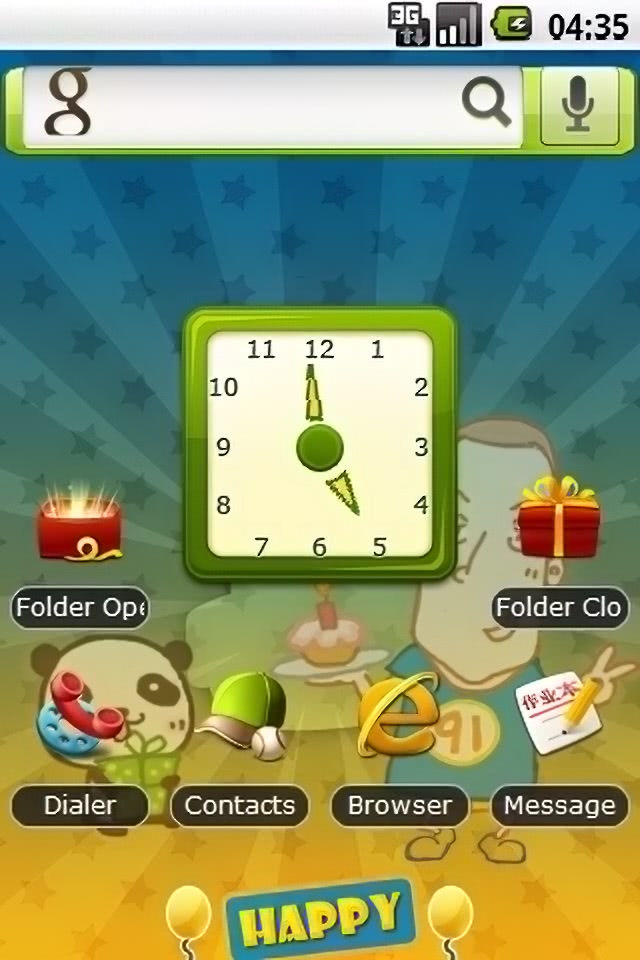The height and width of the screenshot is (960, 640).
Task: Open the analog clock widget
Action: (x=320, y=445)
